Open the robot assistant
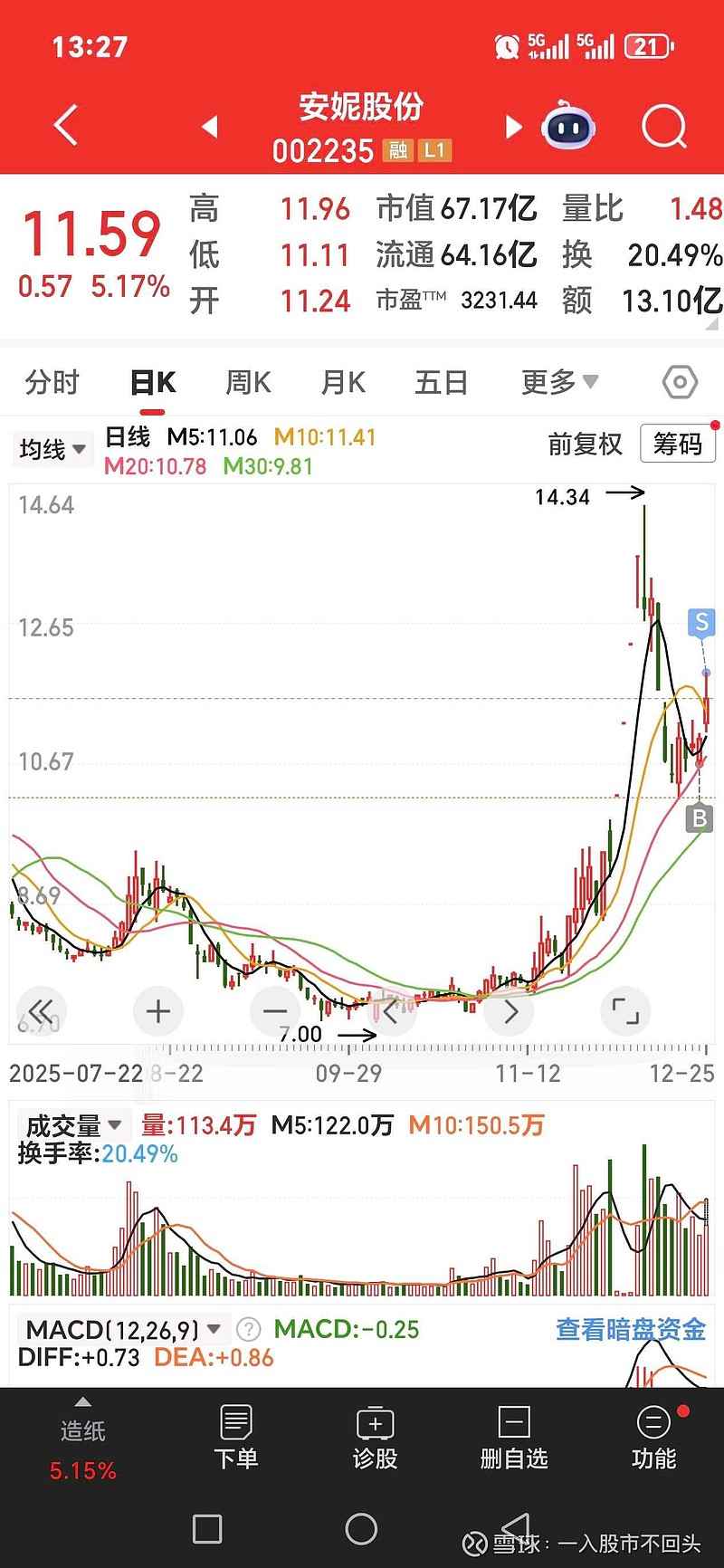This screenshot has height=1568, width=724. [568, 127]
